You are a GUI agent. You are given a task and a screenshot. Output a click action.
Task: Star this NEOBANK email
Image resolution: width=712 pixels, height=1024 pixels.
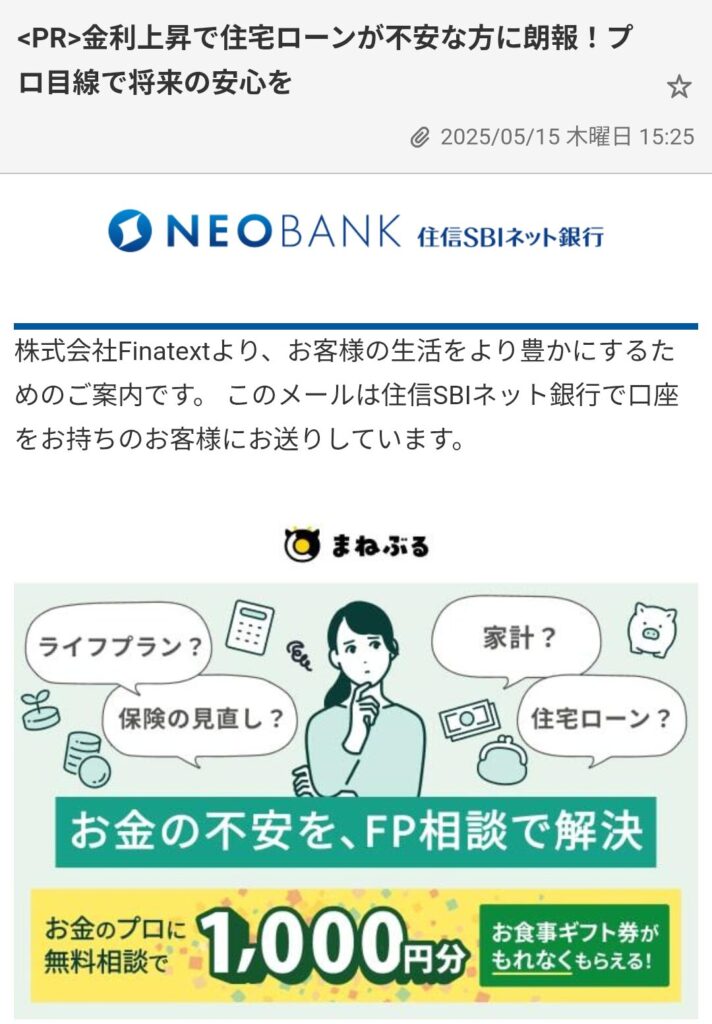(679, 88)
